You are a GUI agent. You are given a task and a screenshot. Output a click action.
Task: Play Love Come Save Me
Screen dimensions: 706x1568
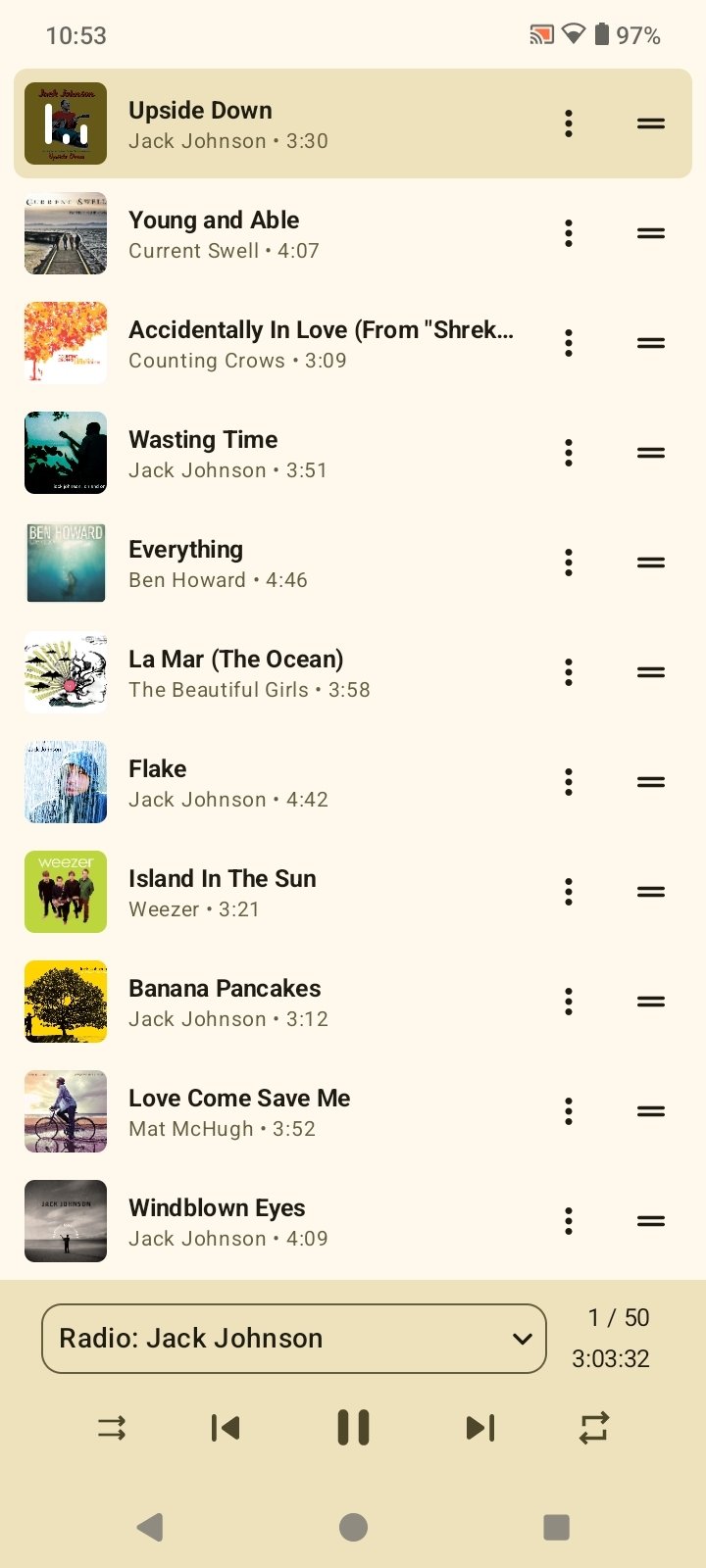coord(294,1112)
